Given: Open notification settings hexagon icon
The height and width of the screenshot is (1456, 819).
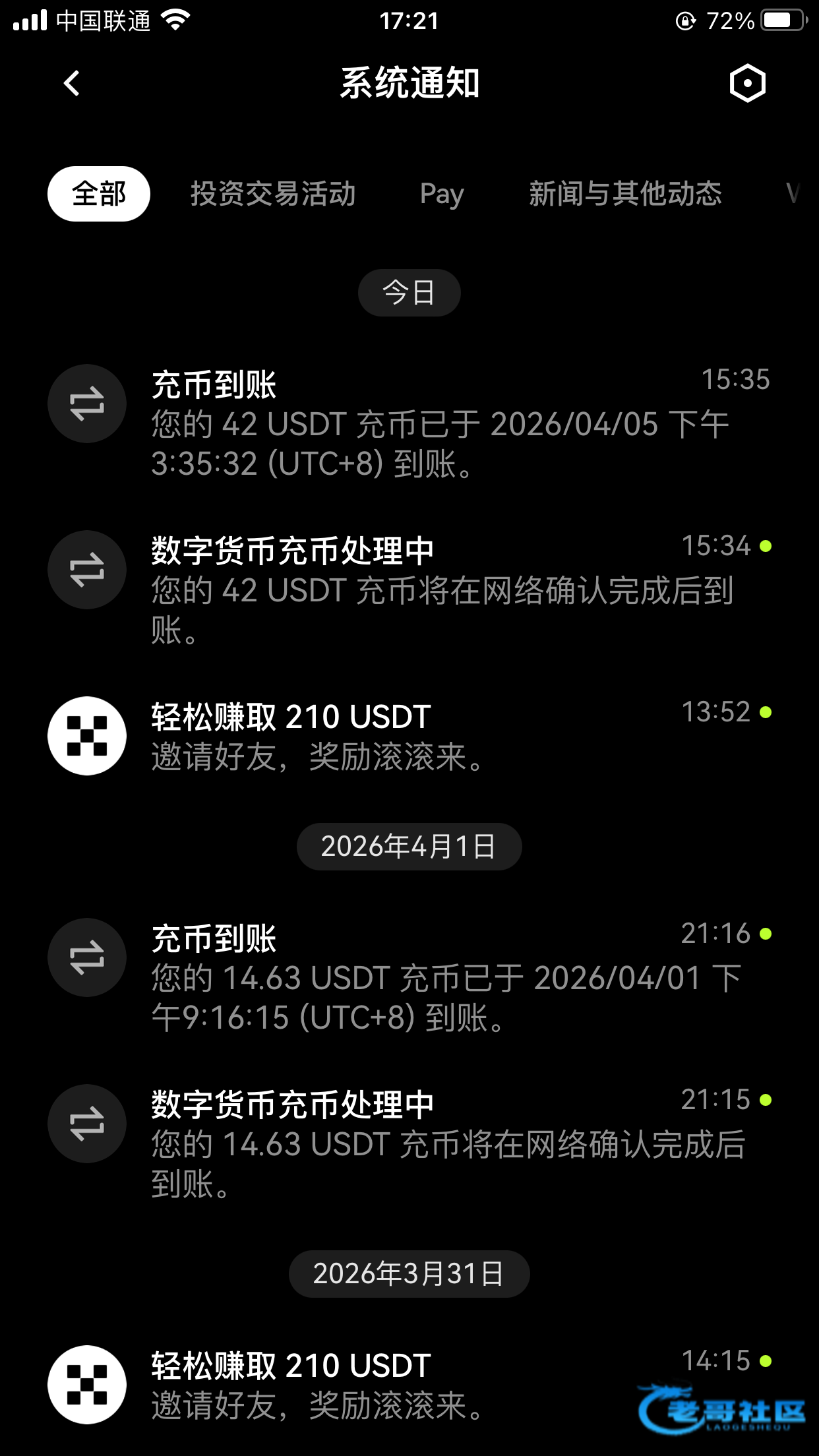Looking at the screenshot, I should coord(747,84).
